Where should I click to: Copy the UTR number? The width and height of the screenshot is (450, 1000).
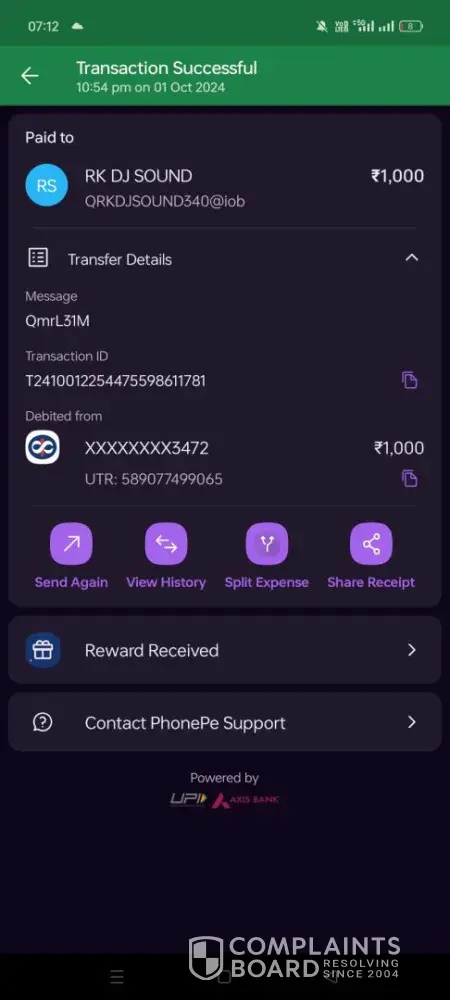click(x=409, y=478)
